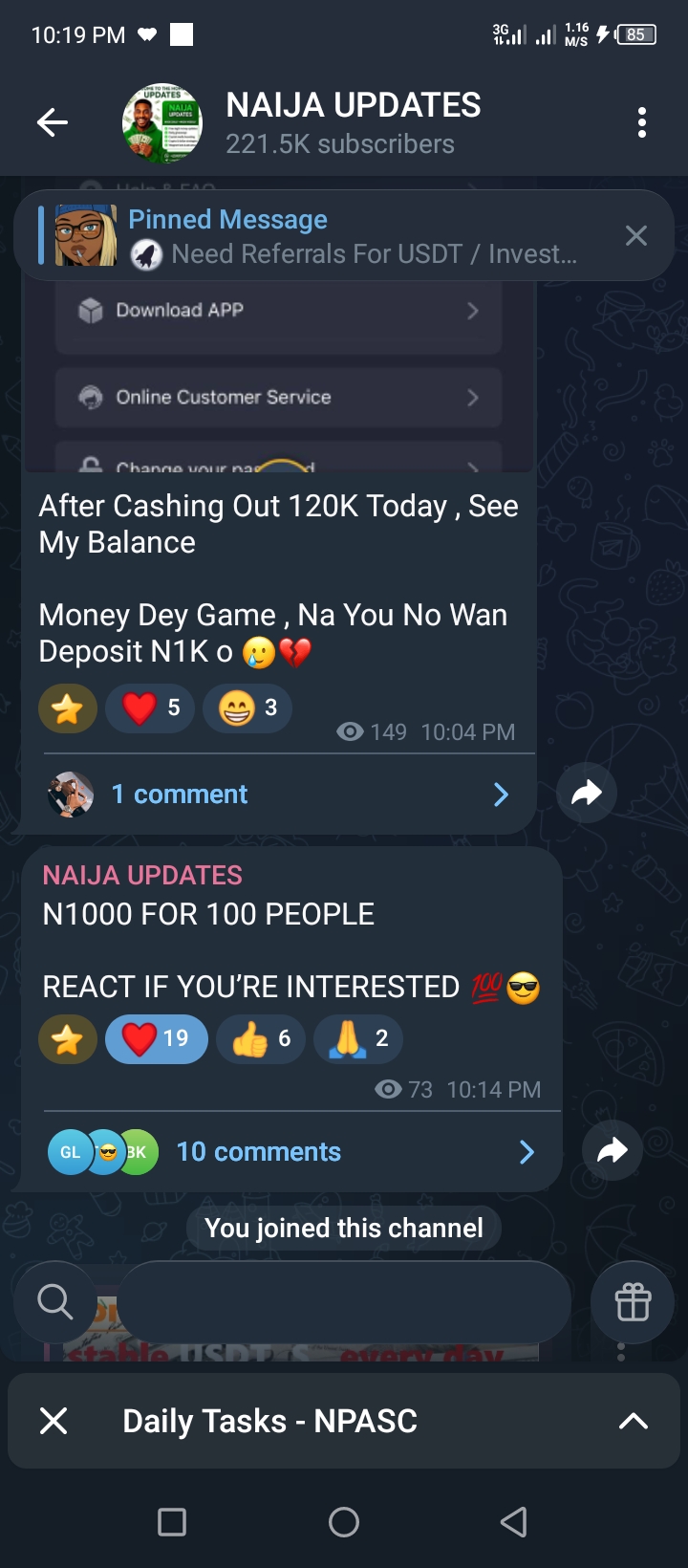This screenshot has height=1568, width=688.
Task: Open the channel overflow menu
Action: [x=641, y=122]
